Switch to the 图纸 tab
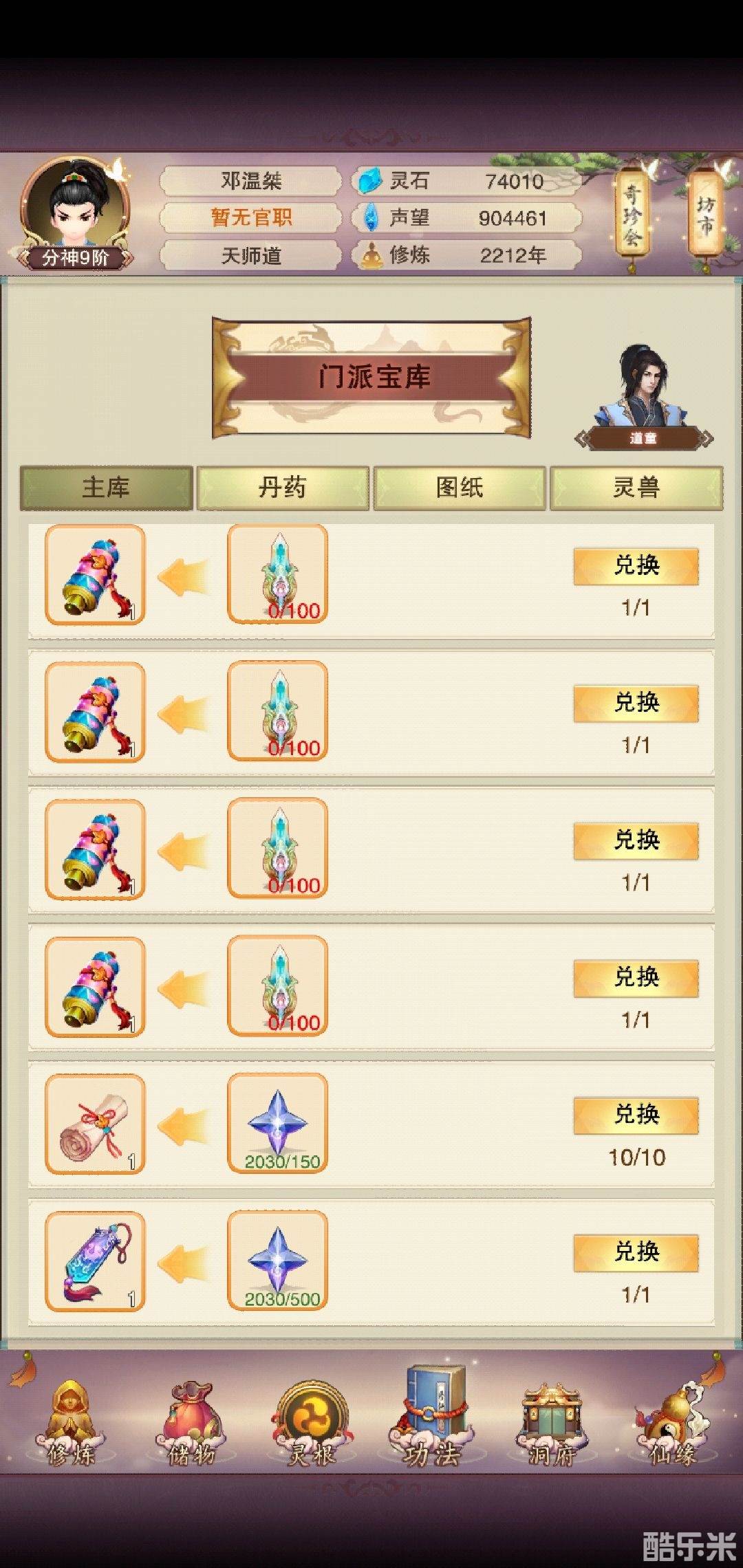 tap(460, 488)
